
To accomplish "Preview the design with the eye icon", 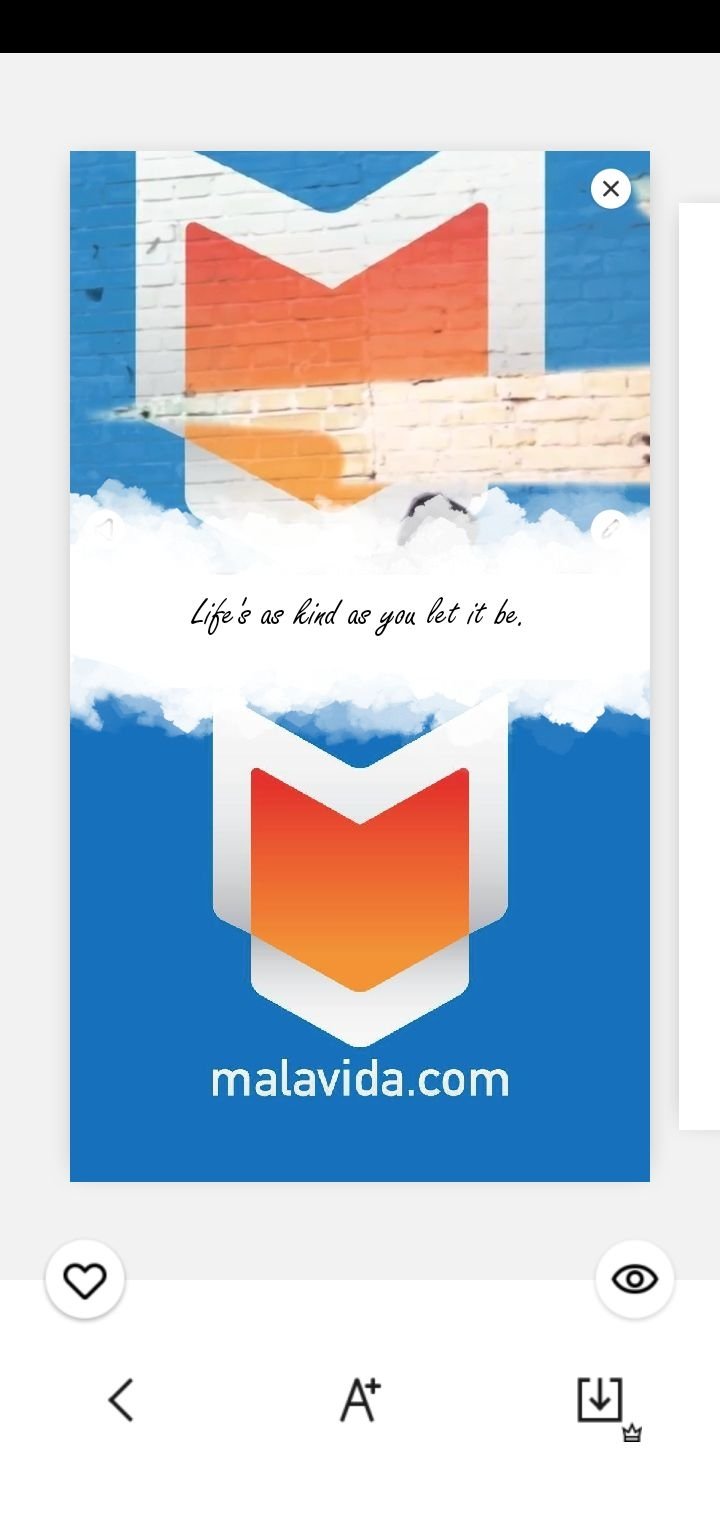I will [635, 1279].
